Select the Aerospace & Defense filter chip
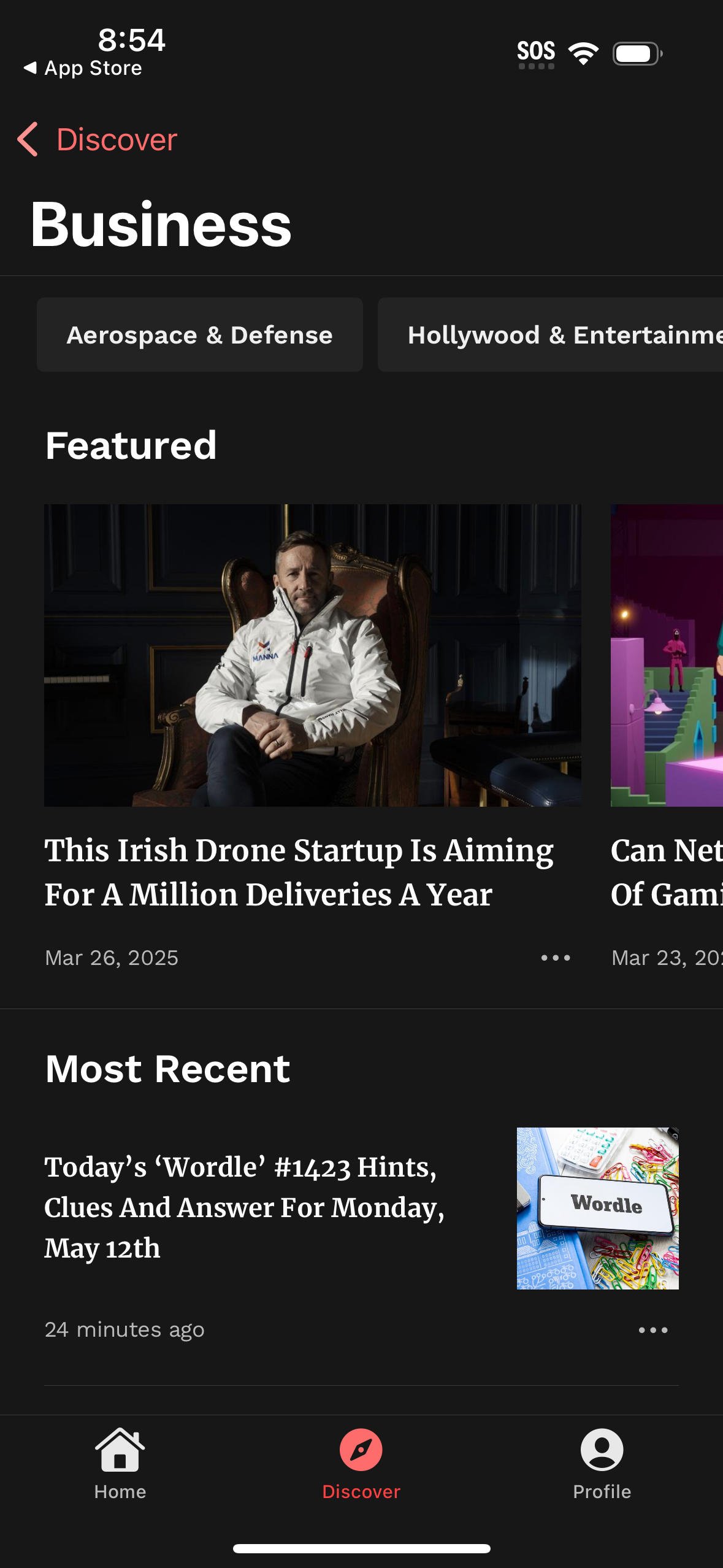The width and height of the screenshot is (723, 1568). (x=200, y=335)
